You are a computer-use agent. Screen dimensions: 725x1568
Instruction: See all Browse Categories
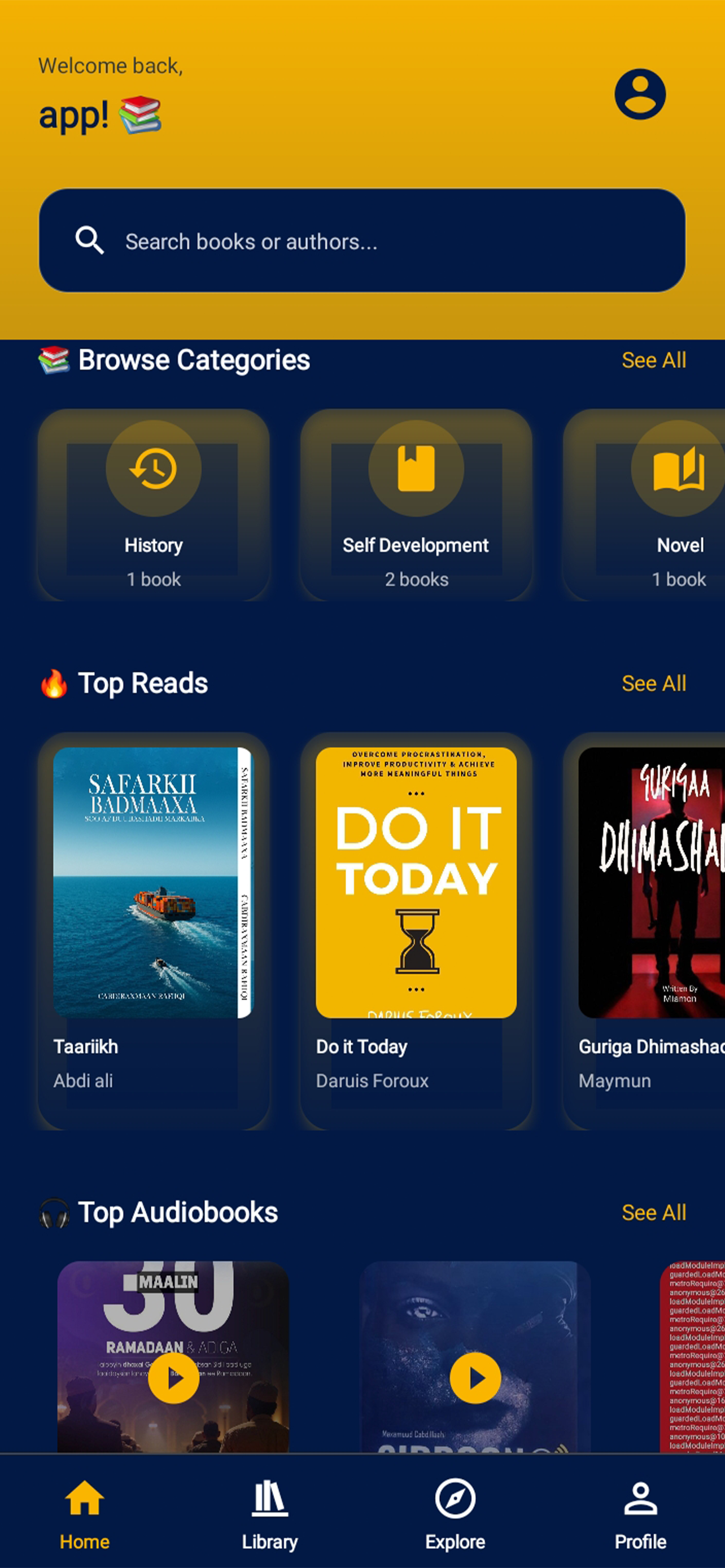click(653, 360)
